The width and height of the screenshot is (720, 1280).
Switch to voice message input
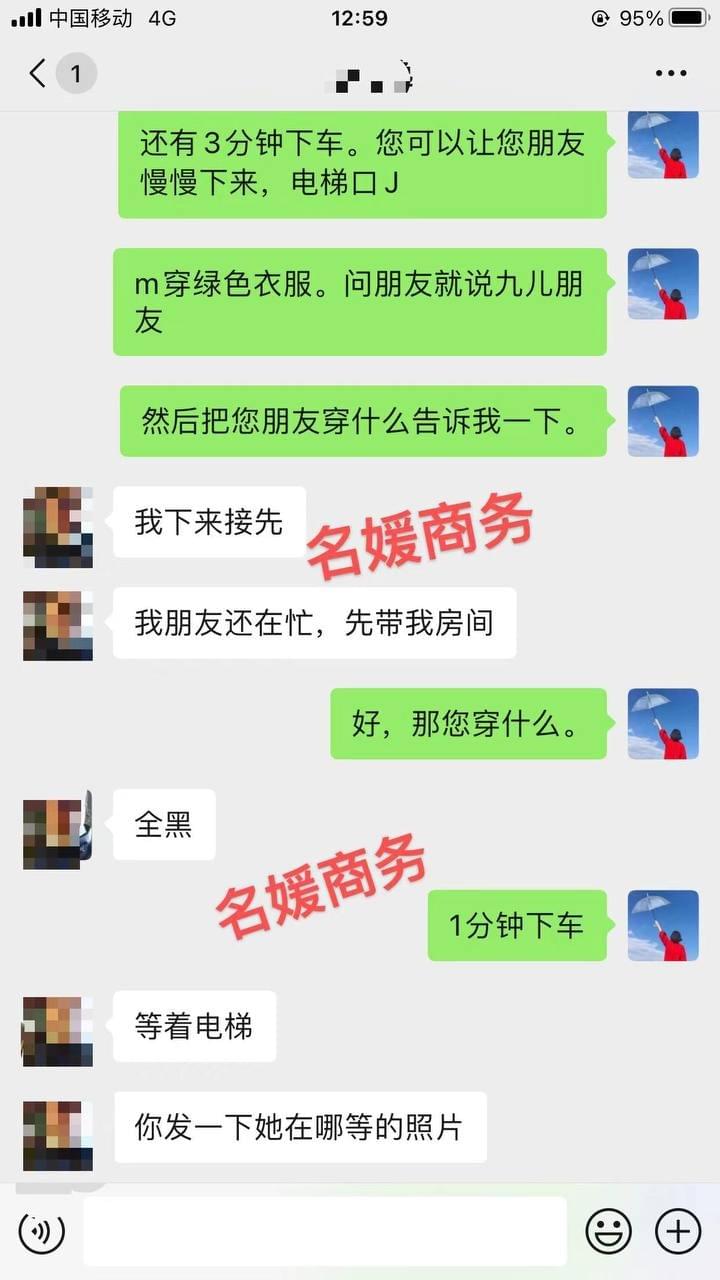click(42, 1230)
